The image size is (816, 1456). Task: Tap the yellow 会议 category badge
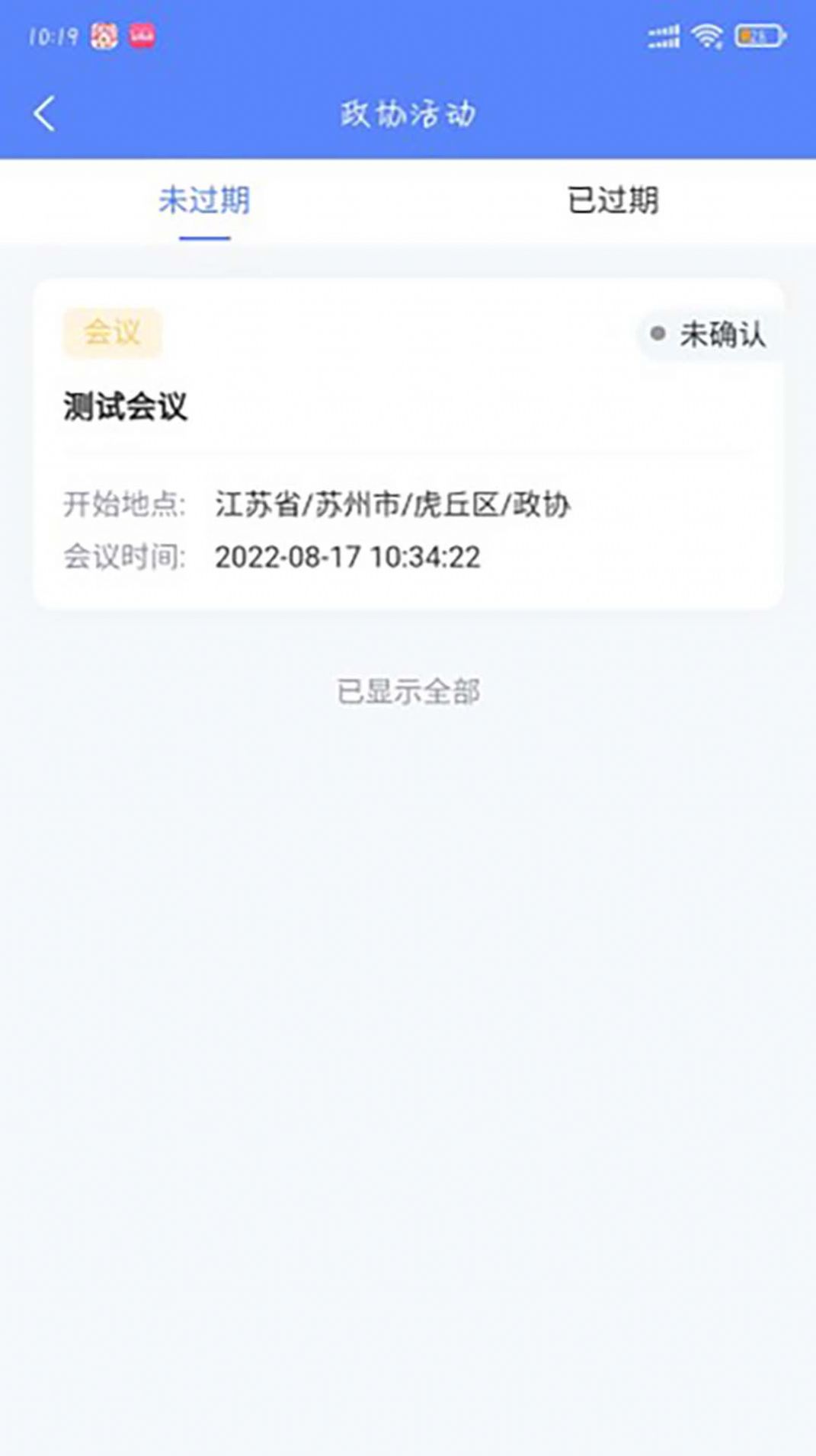[111, 332]
